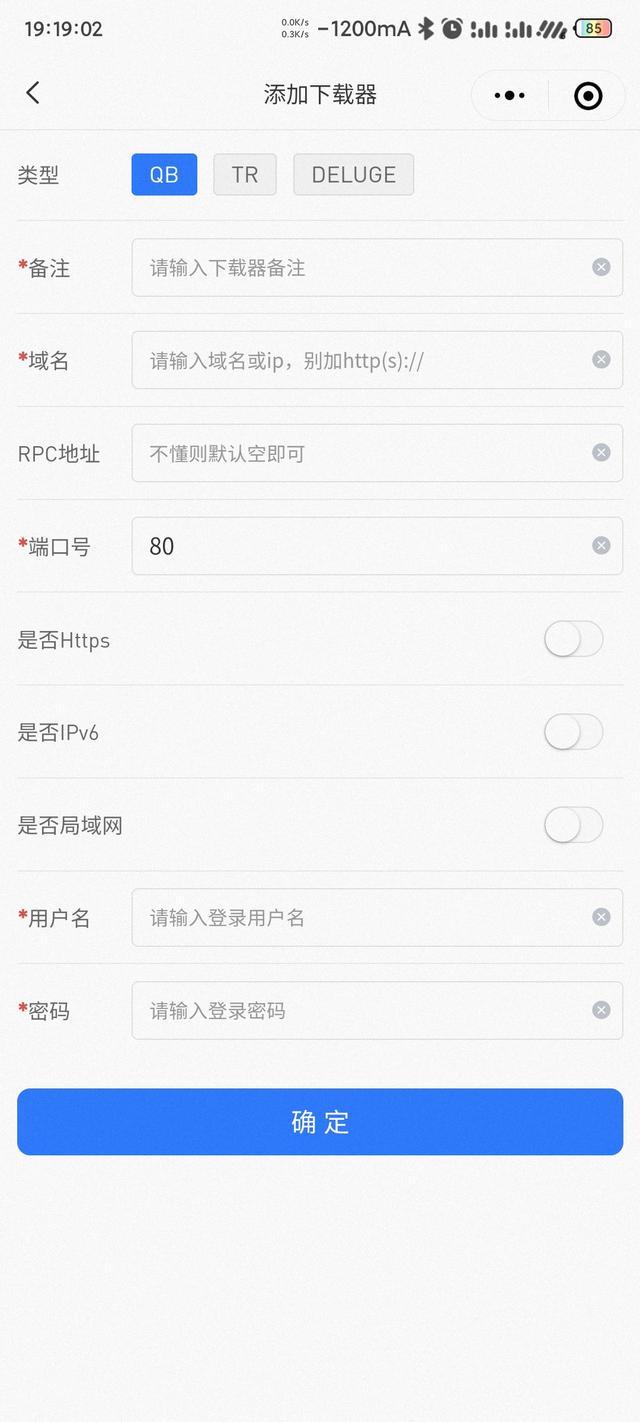This screenshot has width=640, height=1422.
Task: Edit the 端口号 field showing 80
Action: click(377, 546)
